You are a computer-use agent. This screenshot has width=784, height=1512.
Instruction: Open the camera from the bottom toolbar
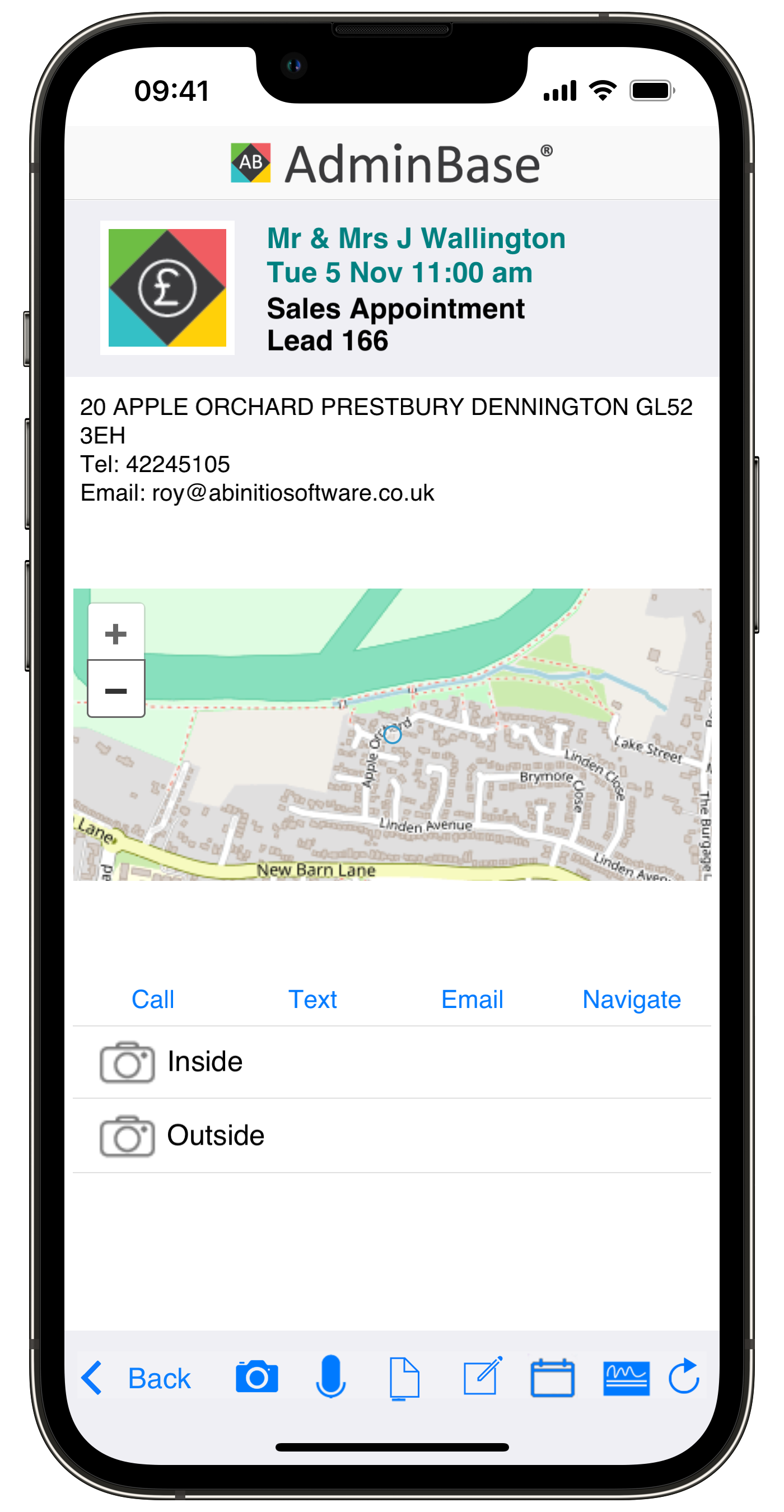click(256, 1377)
